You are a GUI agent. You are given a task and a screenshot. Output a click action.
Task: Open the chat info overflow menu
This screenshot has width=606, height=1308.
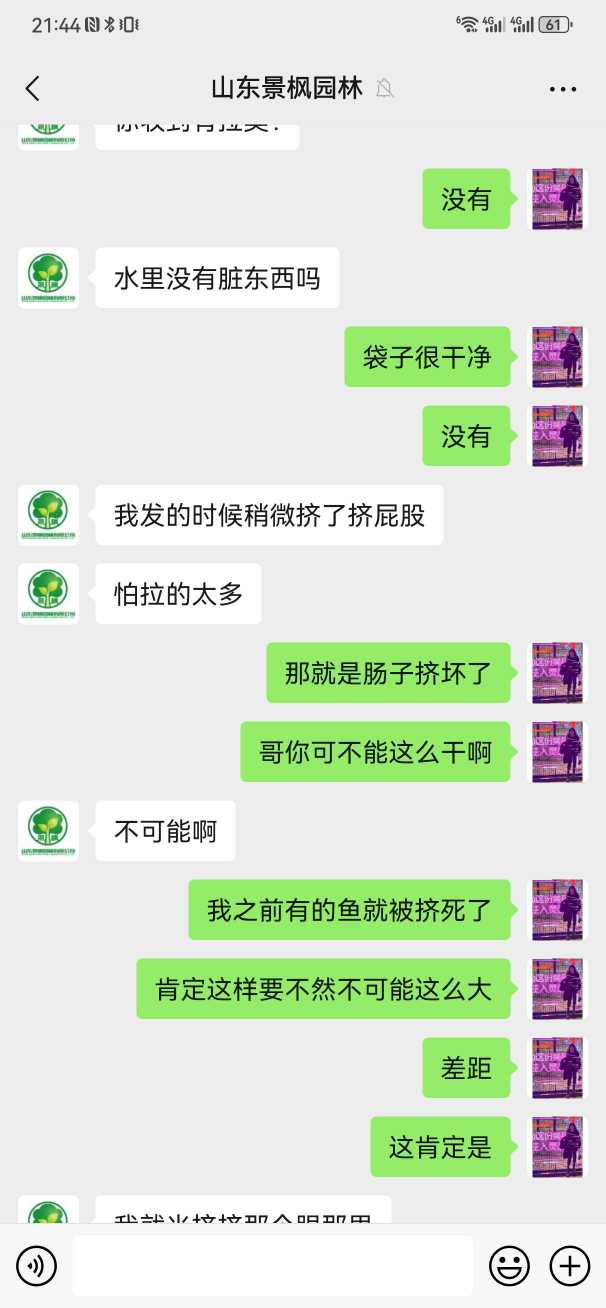pos(563,88)
